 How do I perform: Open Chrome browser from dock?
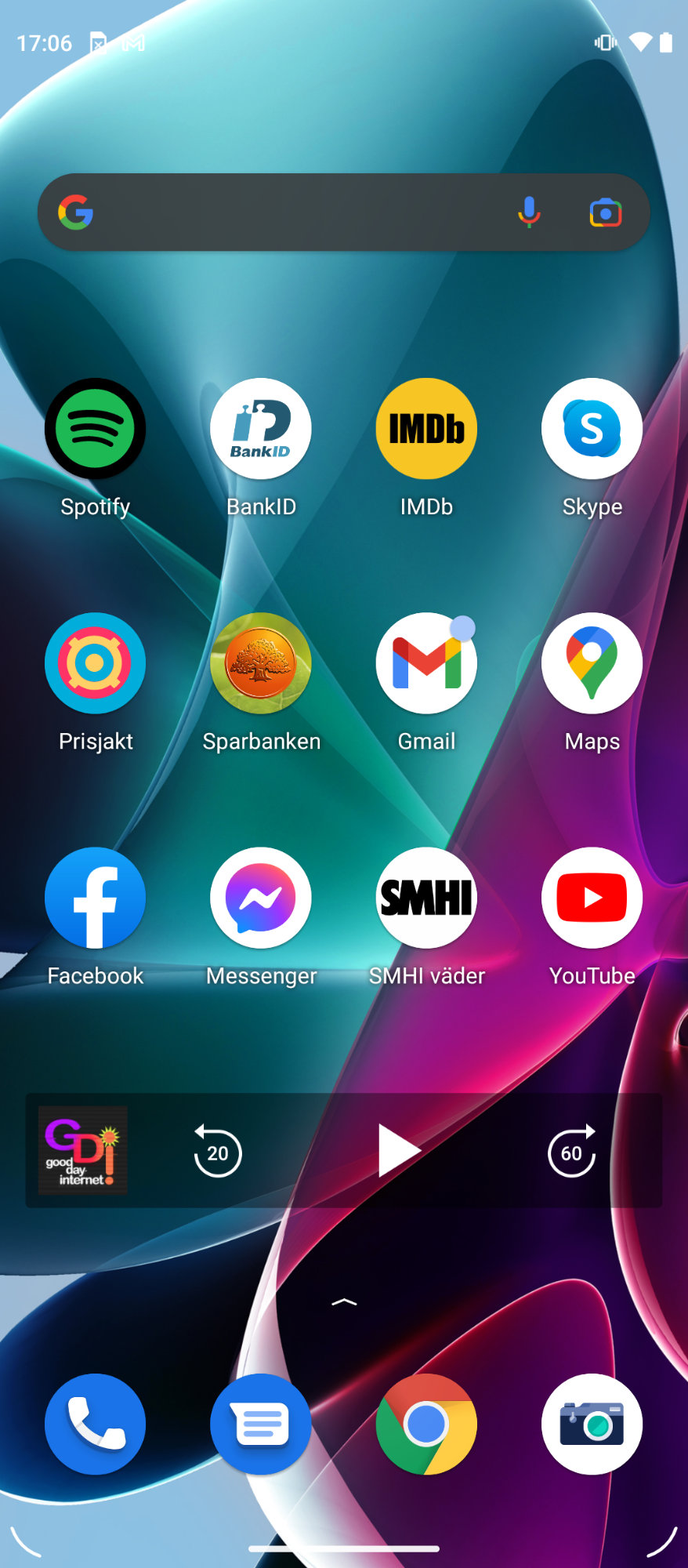pyautogui.click(x=426, y=1424)
